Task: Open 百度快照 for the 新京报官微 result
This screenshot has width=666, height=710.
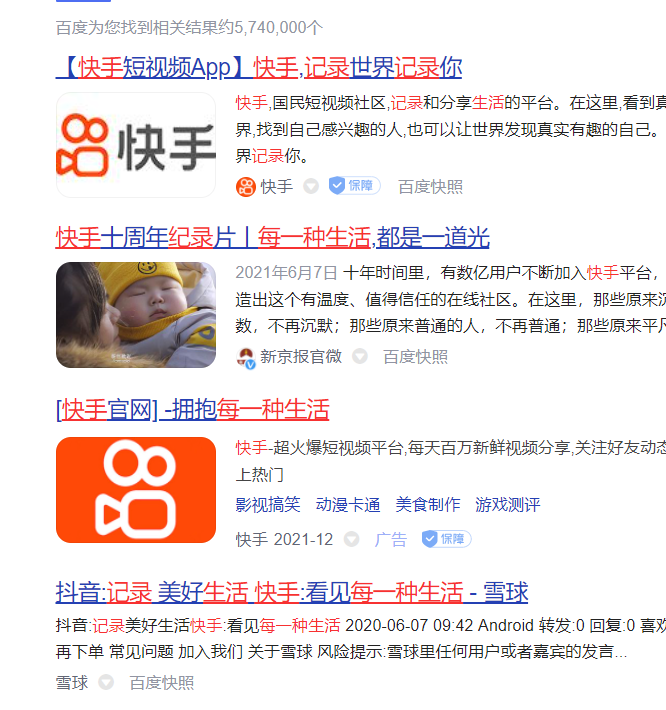Action: [x=415, y=357]
